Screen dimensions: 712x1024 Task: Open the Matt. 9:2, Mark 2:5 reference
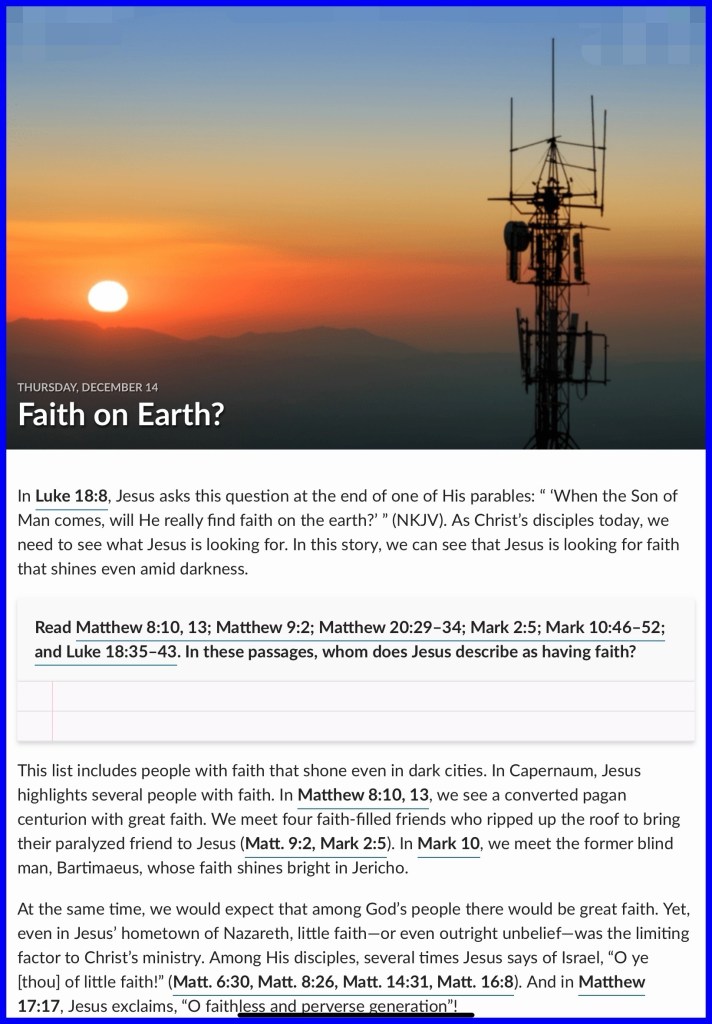(316, 844)
